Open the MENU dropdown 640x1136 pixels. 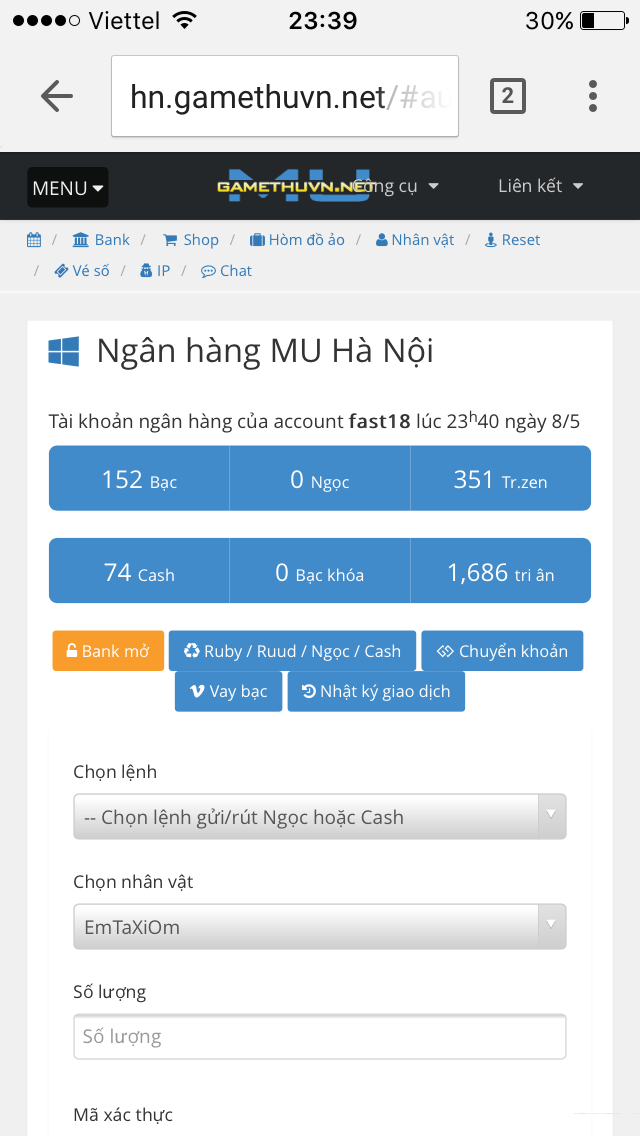[67, 188]
